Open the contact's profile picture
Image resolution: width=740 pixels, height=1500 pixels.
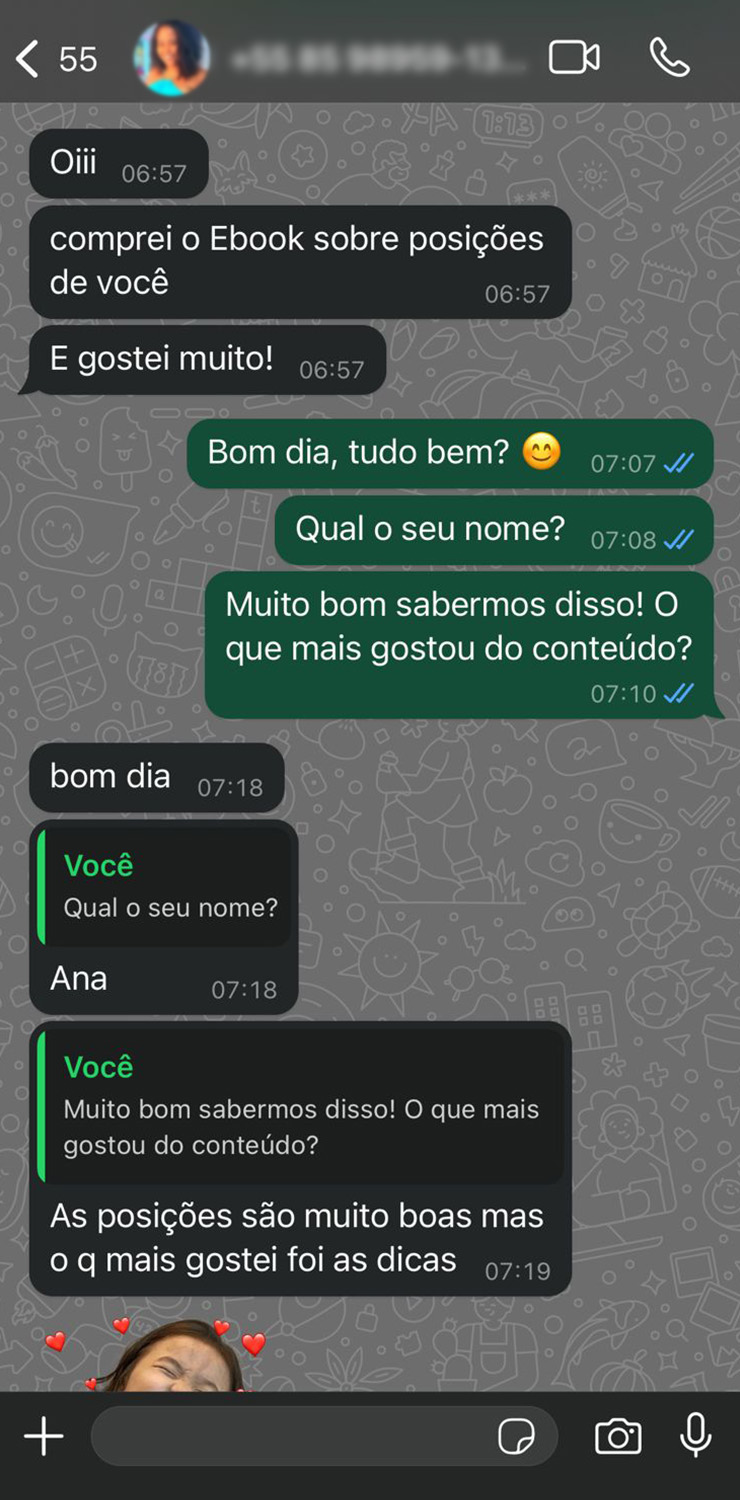point(172,58)
